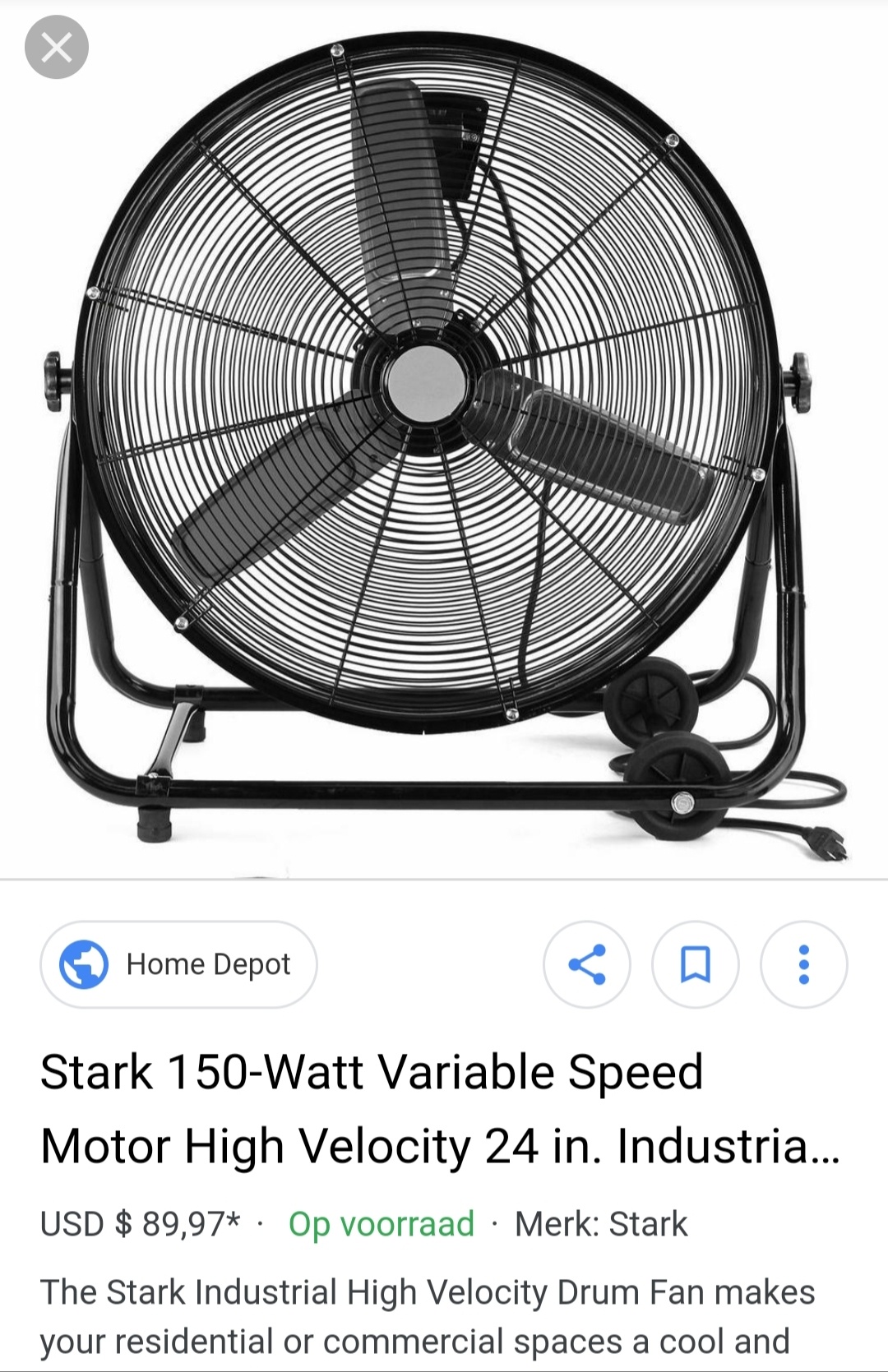This screenshot has height=1372, width=888.
Task: Open the three-dot overflow menu
Action: point(803,964)
